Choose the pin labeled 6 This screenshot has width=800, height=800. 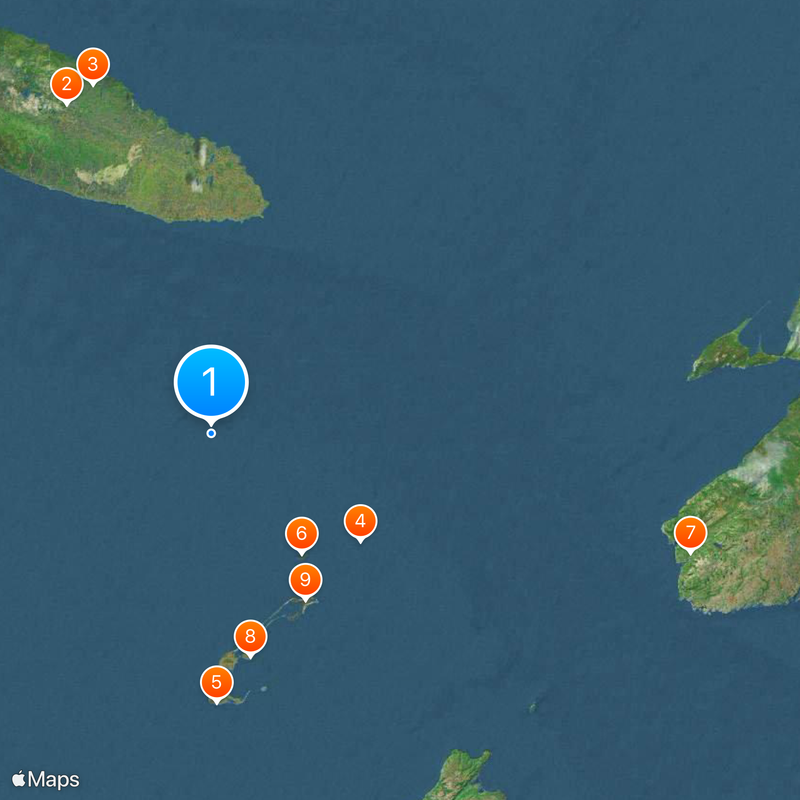[302, 534]
